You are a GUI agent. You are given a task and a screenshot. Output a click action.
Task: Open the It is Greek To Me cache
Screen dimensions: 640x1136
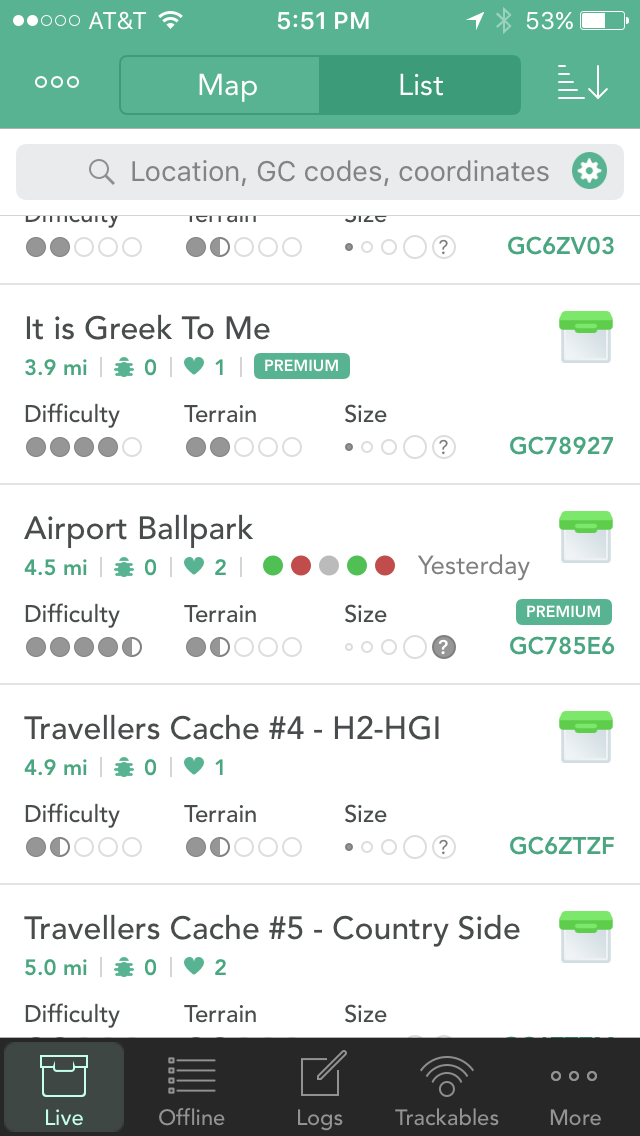click(x=320, y=384)
